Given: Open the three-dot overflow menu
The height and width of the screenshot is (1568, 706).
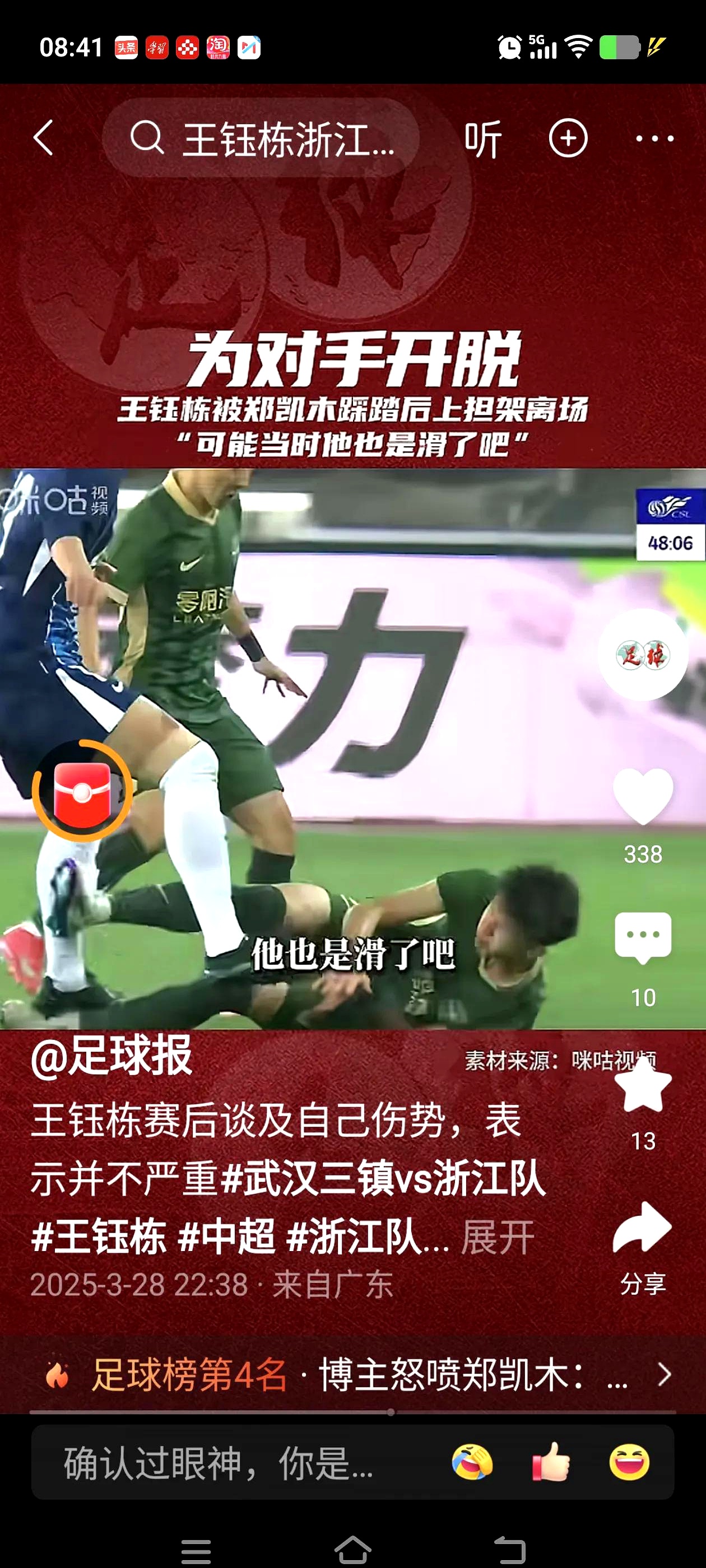Looking at the screenshot, I should [x=654, y=139].
